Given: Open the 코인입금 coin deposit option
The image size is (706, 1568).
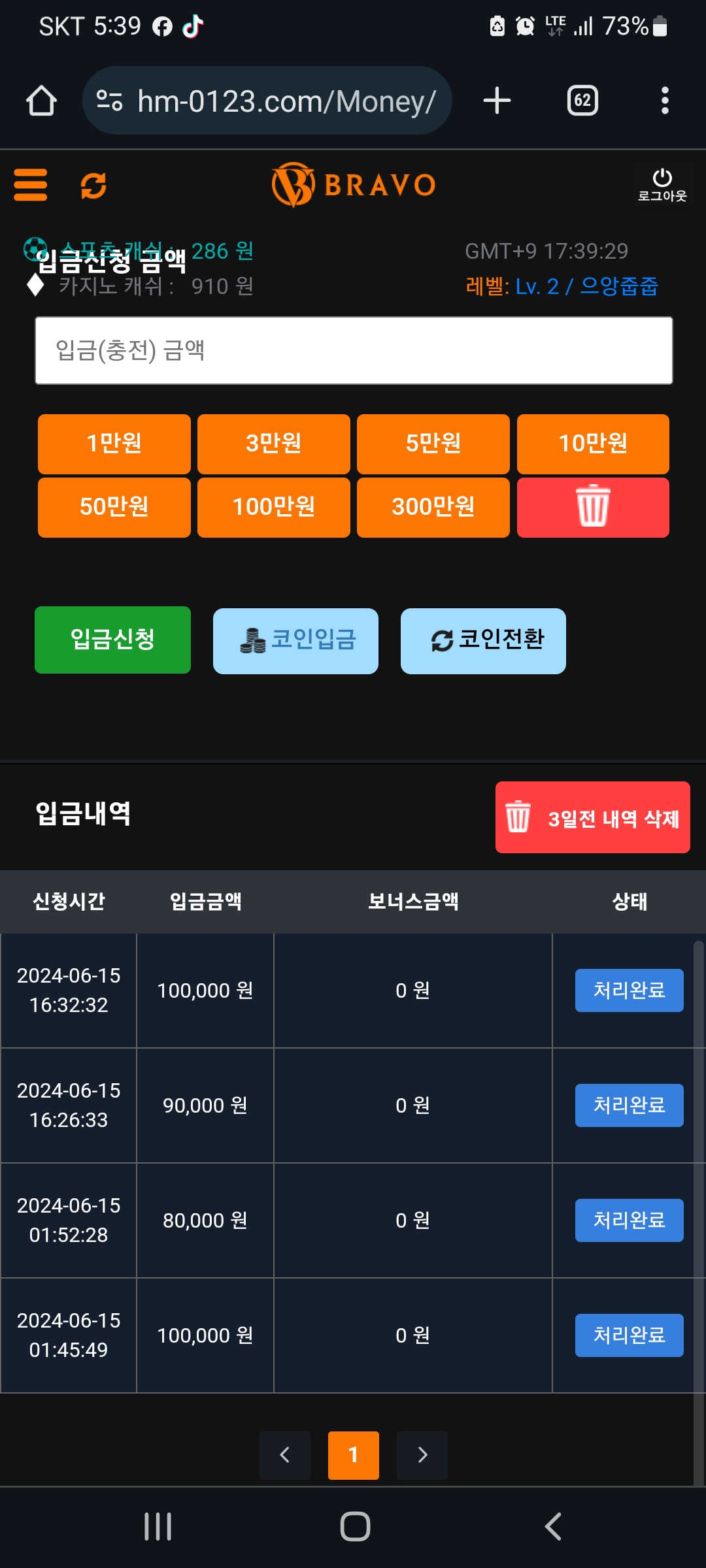Looking at the screenshot, I should coord(295,641).
